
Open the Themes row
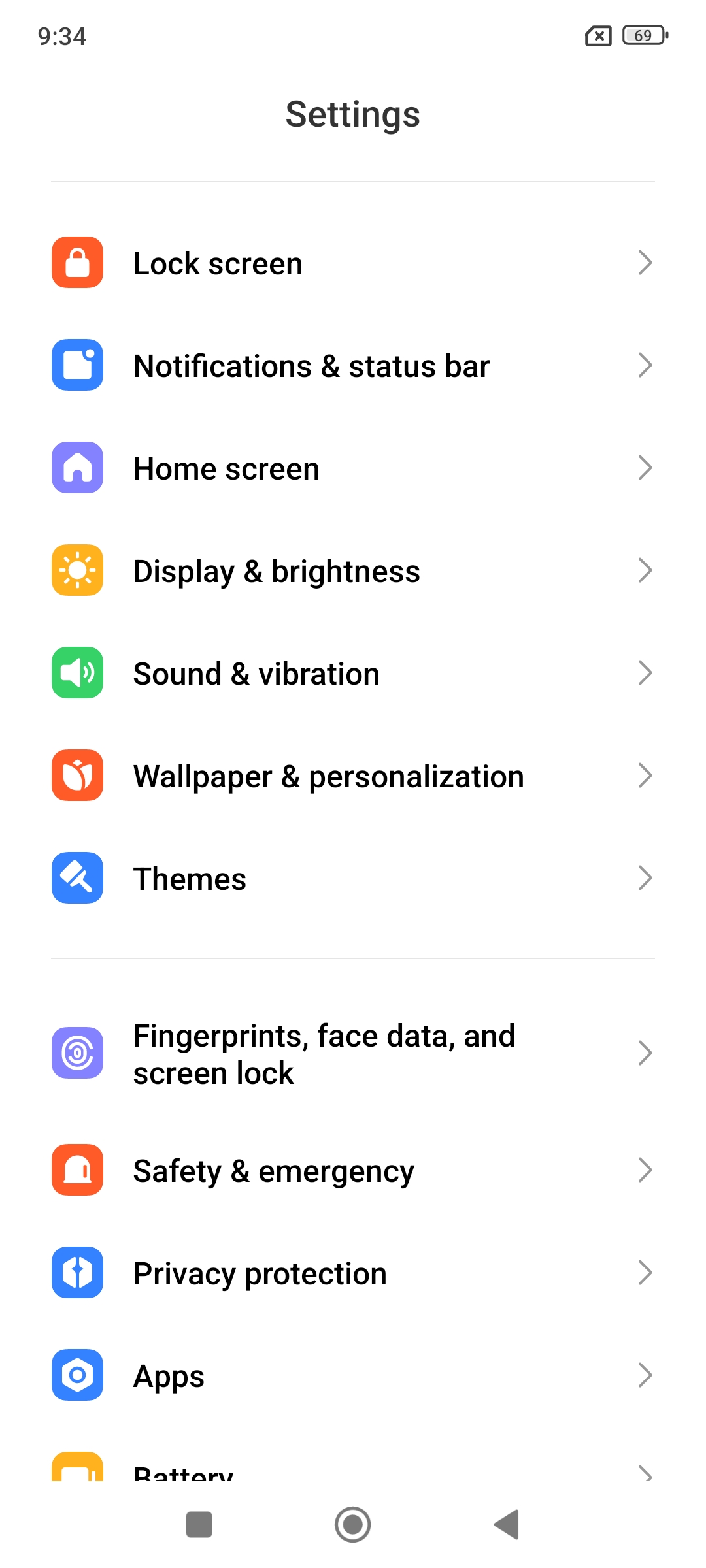click(x=353, y=879)
